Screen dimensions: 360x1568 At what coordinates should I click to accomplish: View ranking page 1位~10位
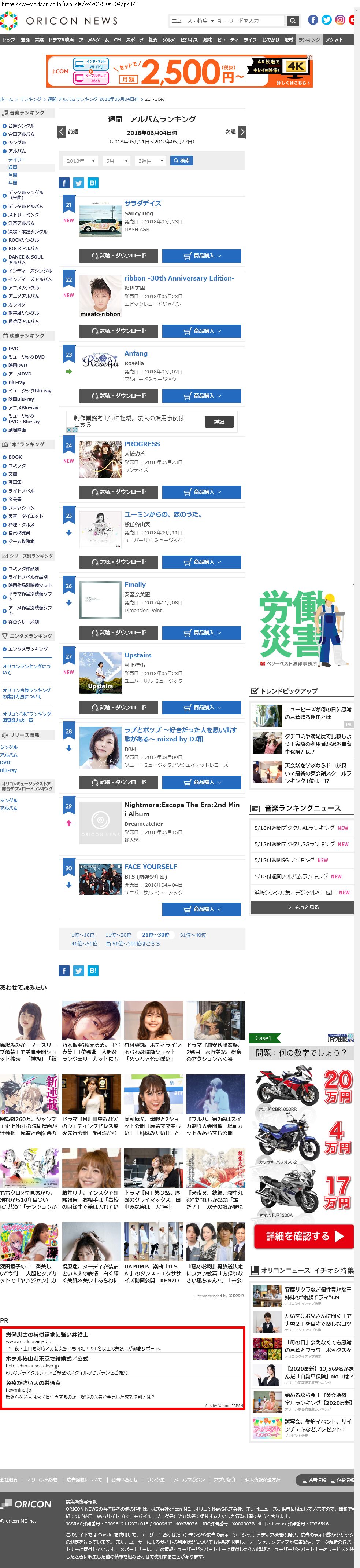click(x=83, y=934)
